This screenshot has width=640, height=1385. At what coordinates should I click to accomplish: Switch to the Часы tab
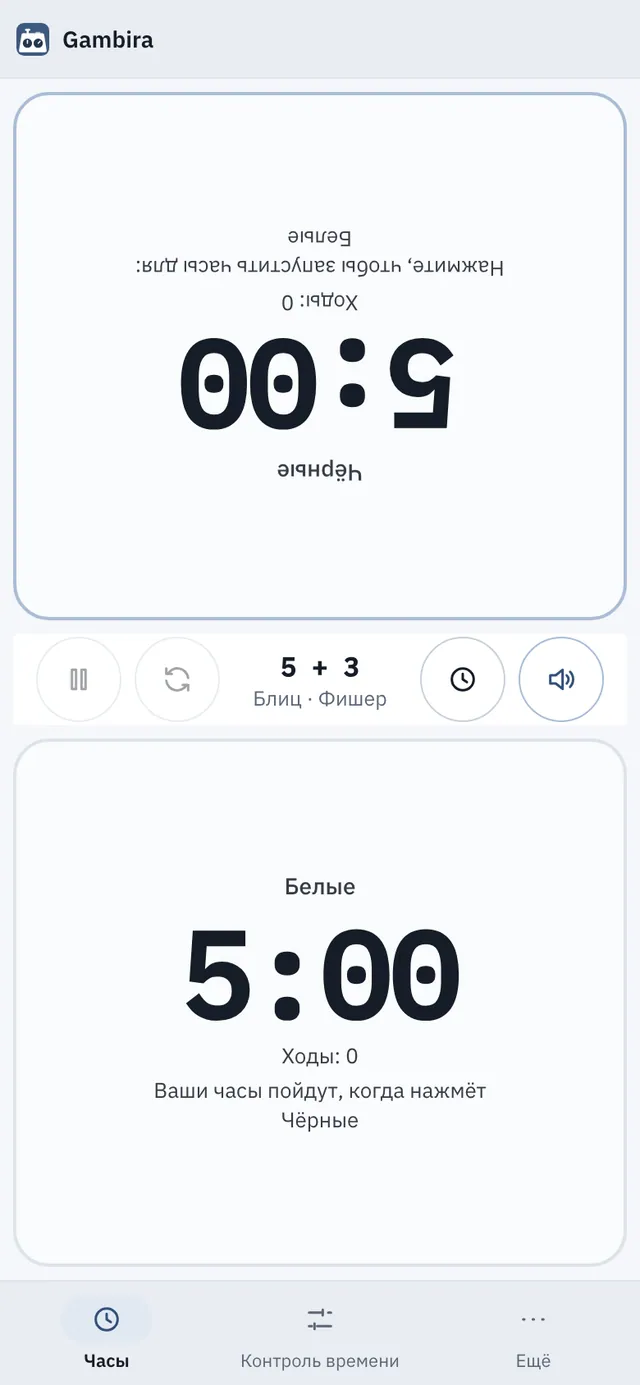pos(106,1333)
